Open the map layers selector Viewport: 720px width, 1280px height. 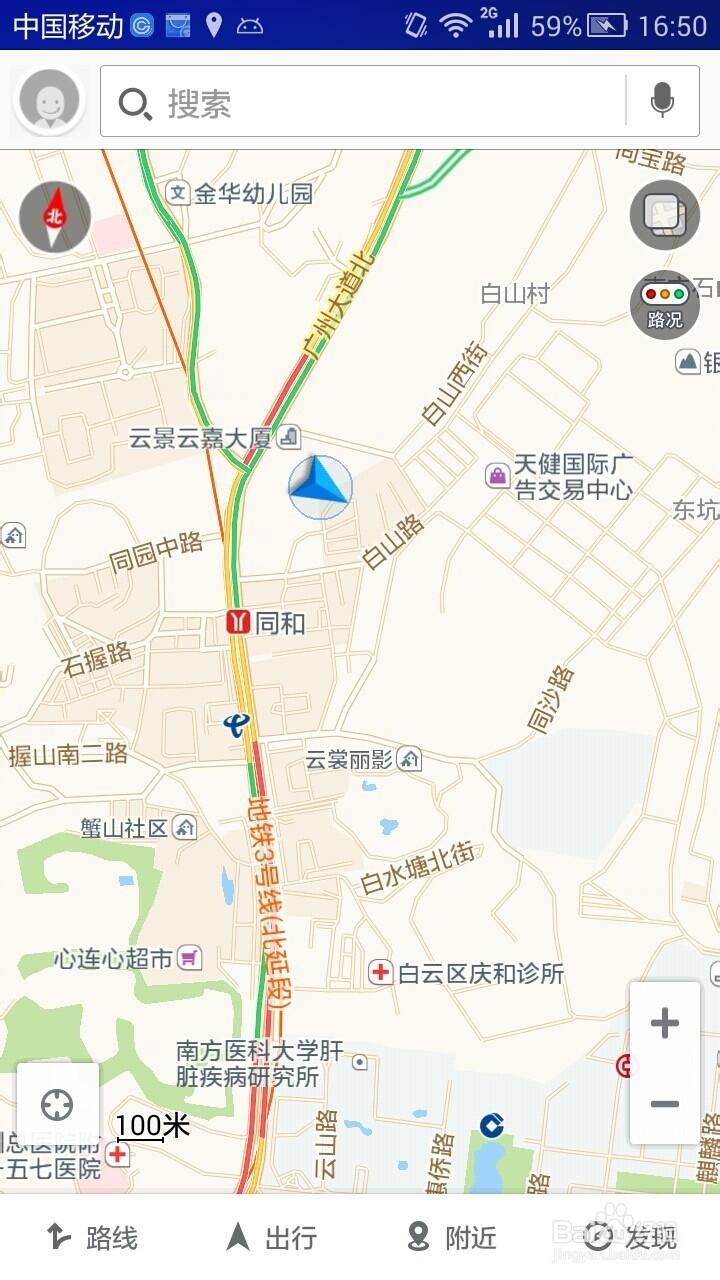[664, 216]
